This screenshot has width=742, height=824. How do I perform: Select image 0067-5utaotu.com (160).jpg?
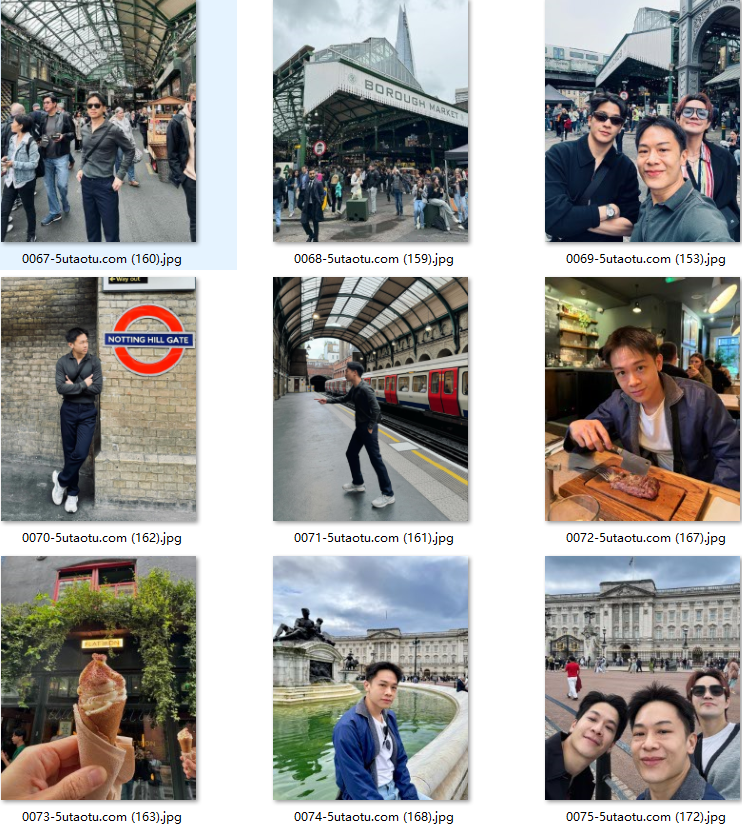[x=99, y=121]
